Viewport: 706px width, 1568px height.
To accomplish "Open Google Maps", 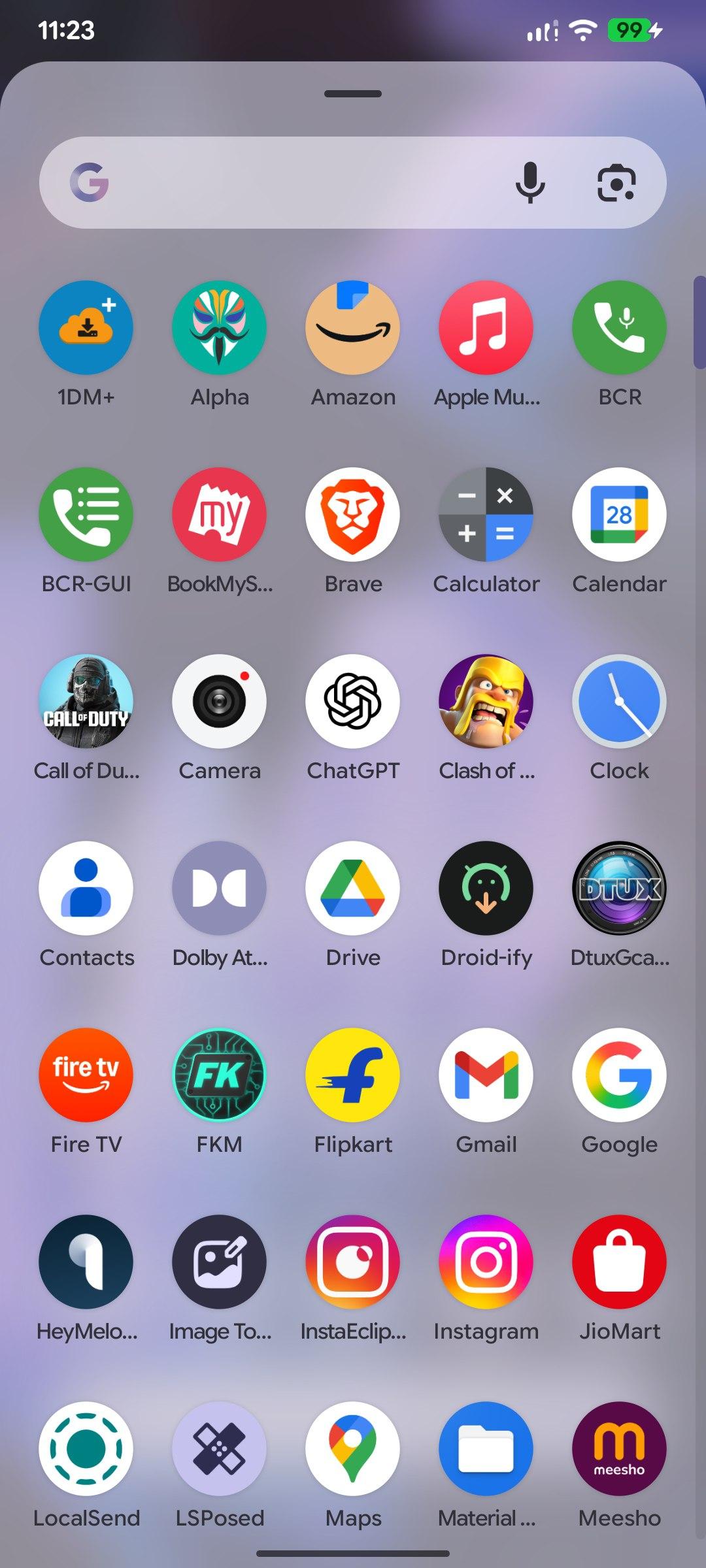I will coord(353,1449).
